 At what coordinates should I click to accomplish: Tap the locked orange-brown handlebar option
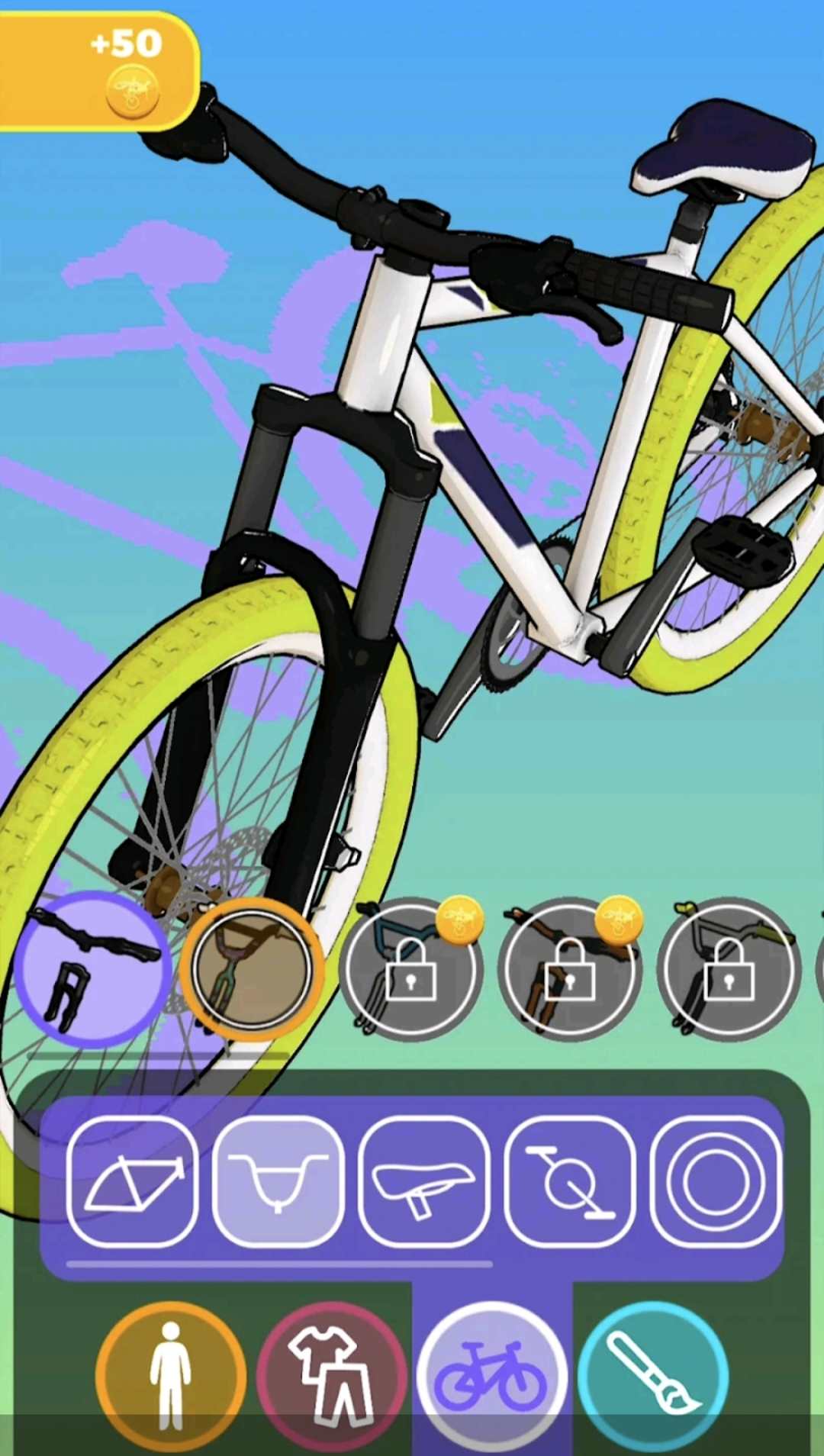[571, 971]
